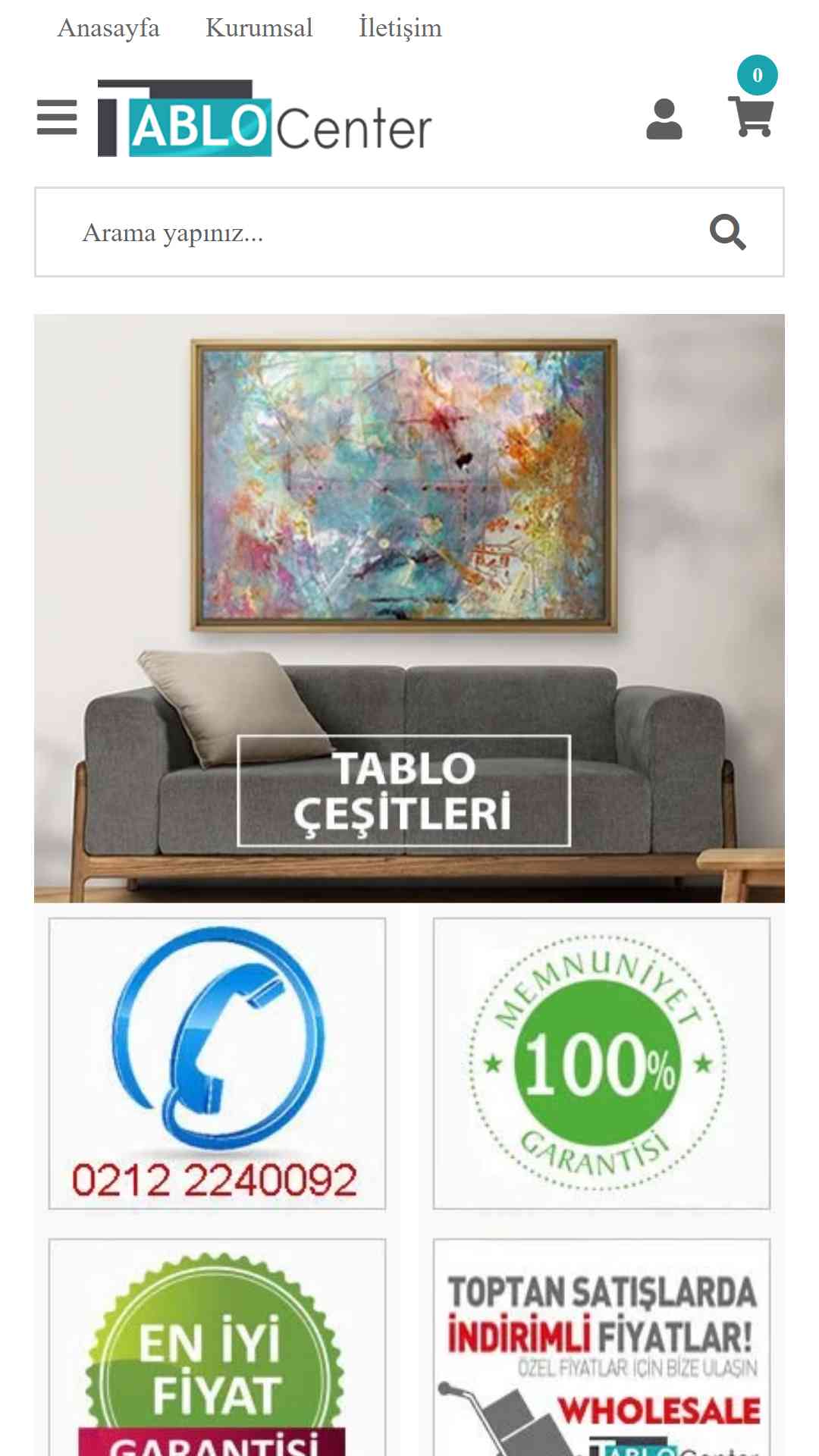Screen dimensions: 819x1456
Task: Go to the Kurumsal page
Action: (x=259, y=28)
